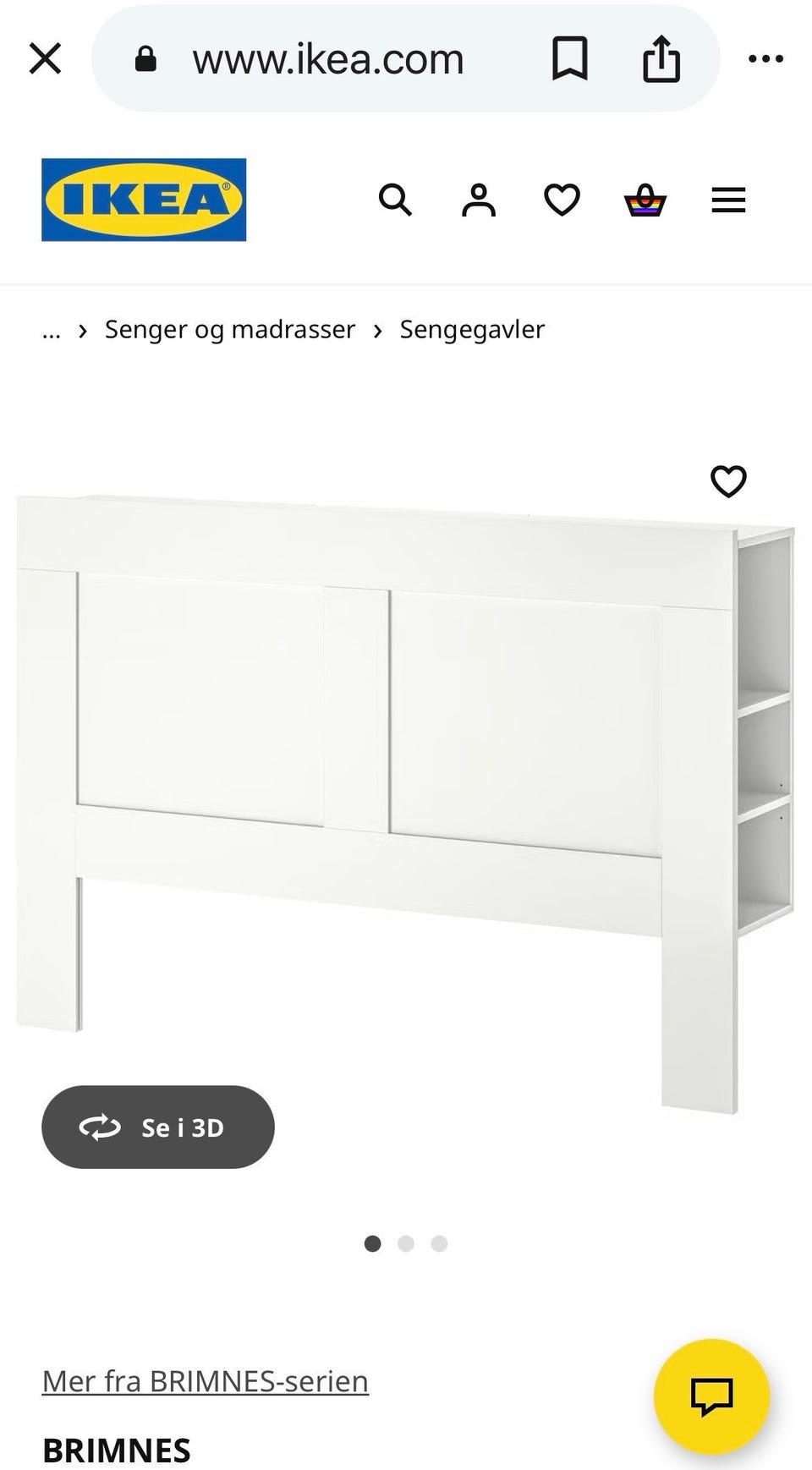Image resolution: width=812 pixels, height=1470 pixels.
Task: Click the BRIMNES product name
Action: 117,1448
